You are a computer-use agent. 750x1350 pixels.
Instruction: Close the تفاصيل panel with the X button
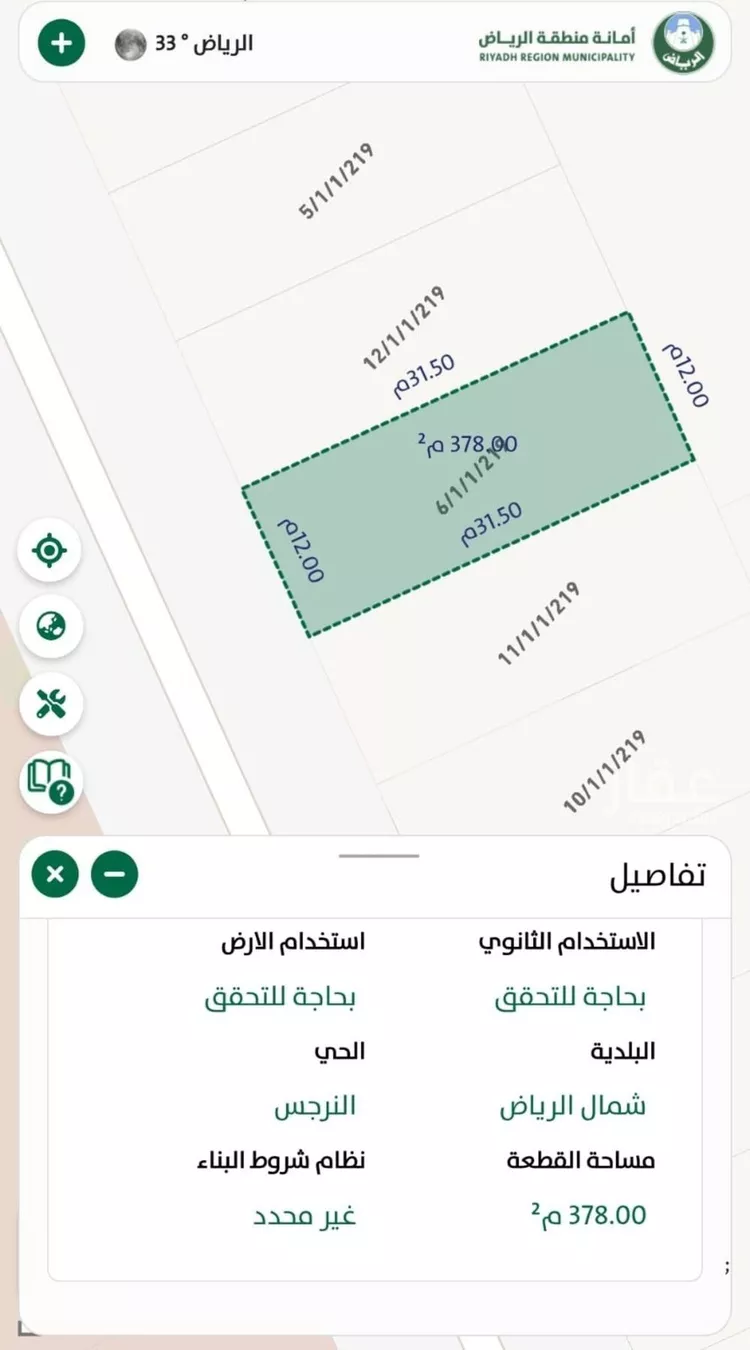click(55, 874)
